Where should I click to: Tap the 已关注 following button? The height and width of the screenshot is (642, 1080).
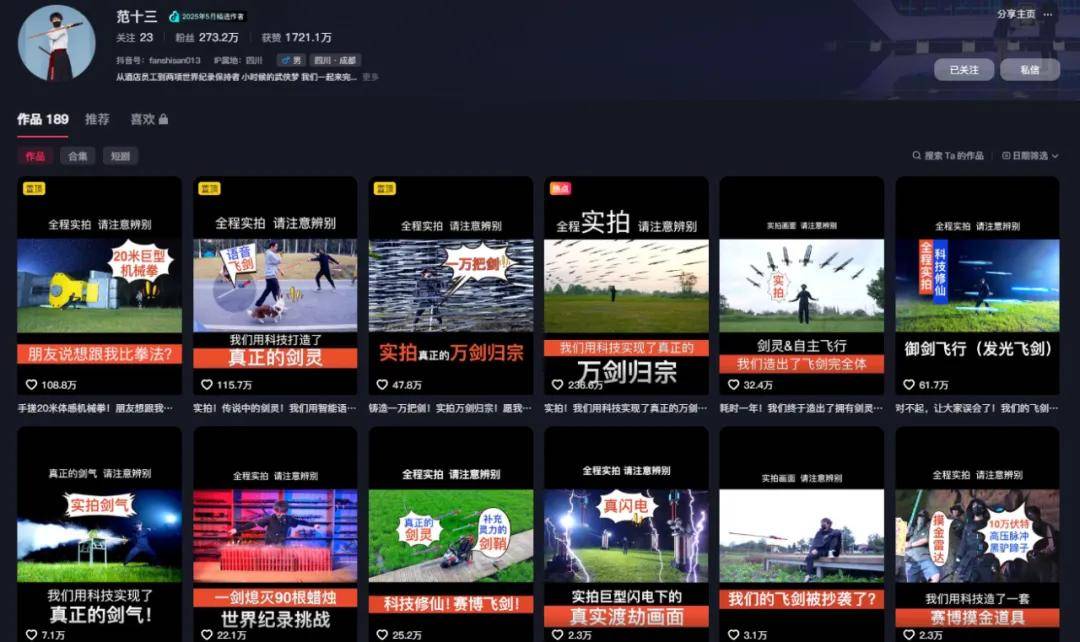pos(964,70)
